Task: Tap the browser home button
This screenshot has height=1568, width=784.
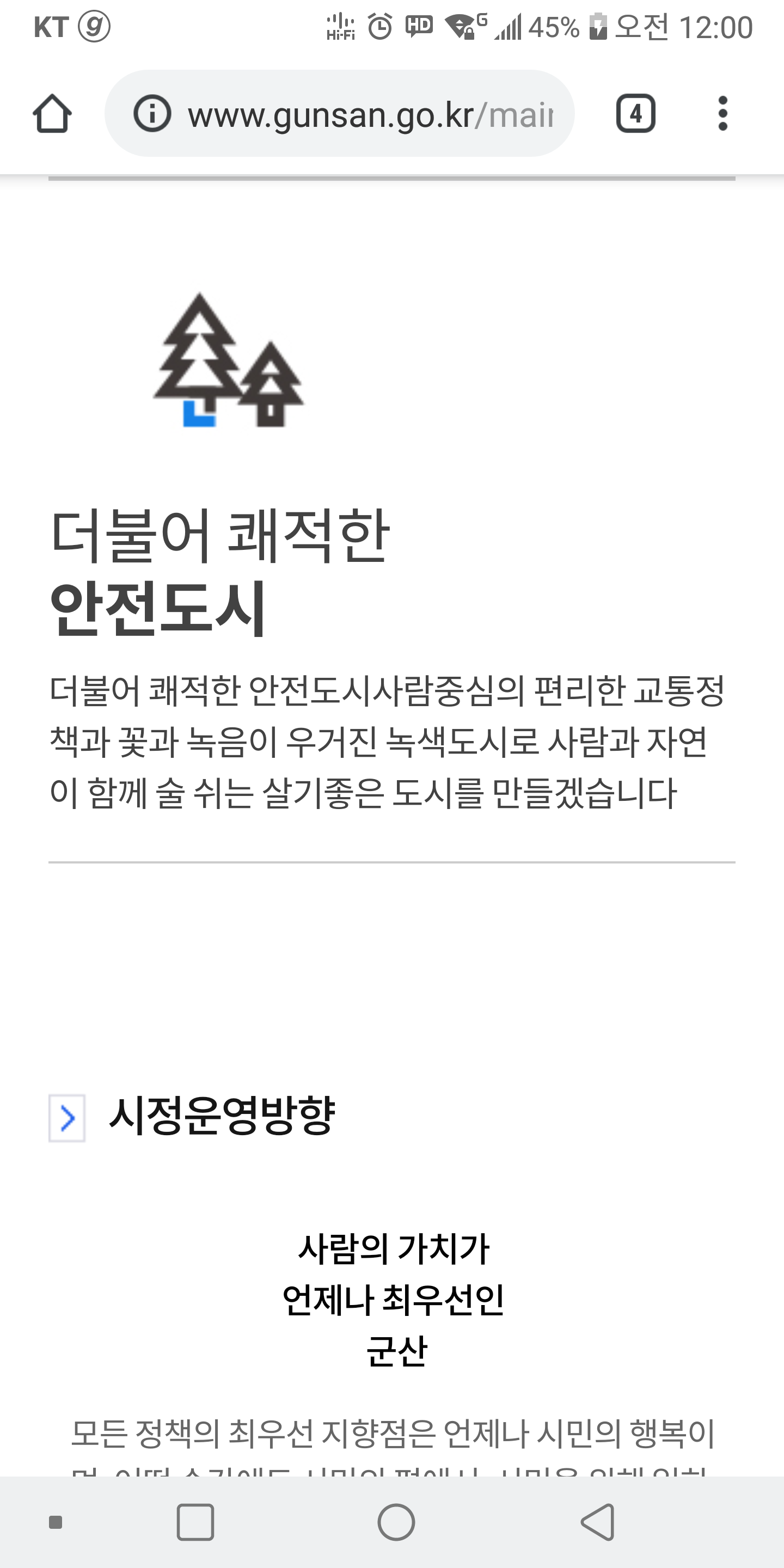Action: click(52, 114)
